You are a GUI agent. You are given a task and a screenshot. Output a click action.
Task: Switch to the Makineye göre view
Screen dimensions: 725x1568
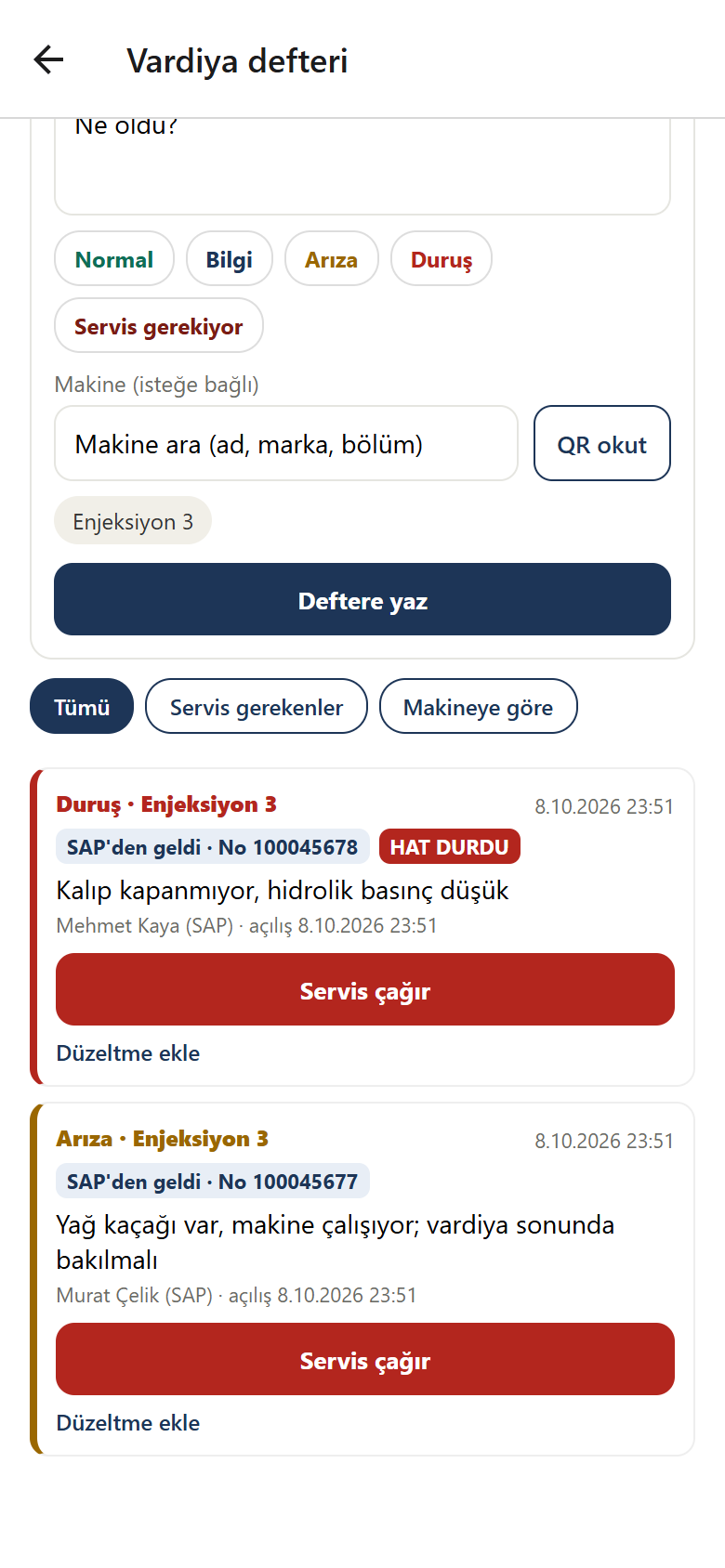[x=479, y=707]
